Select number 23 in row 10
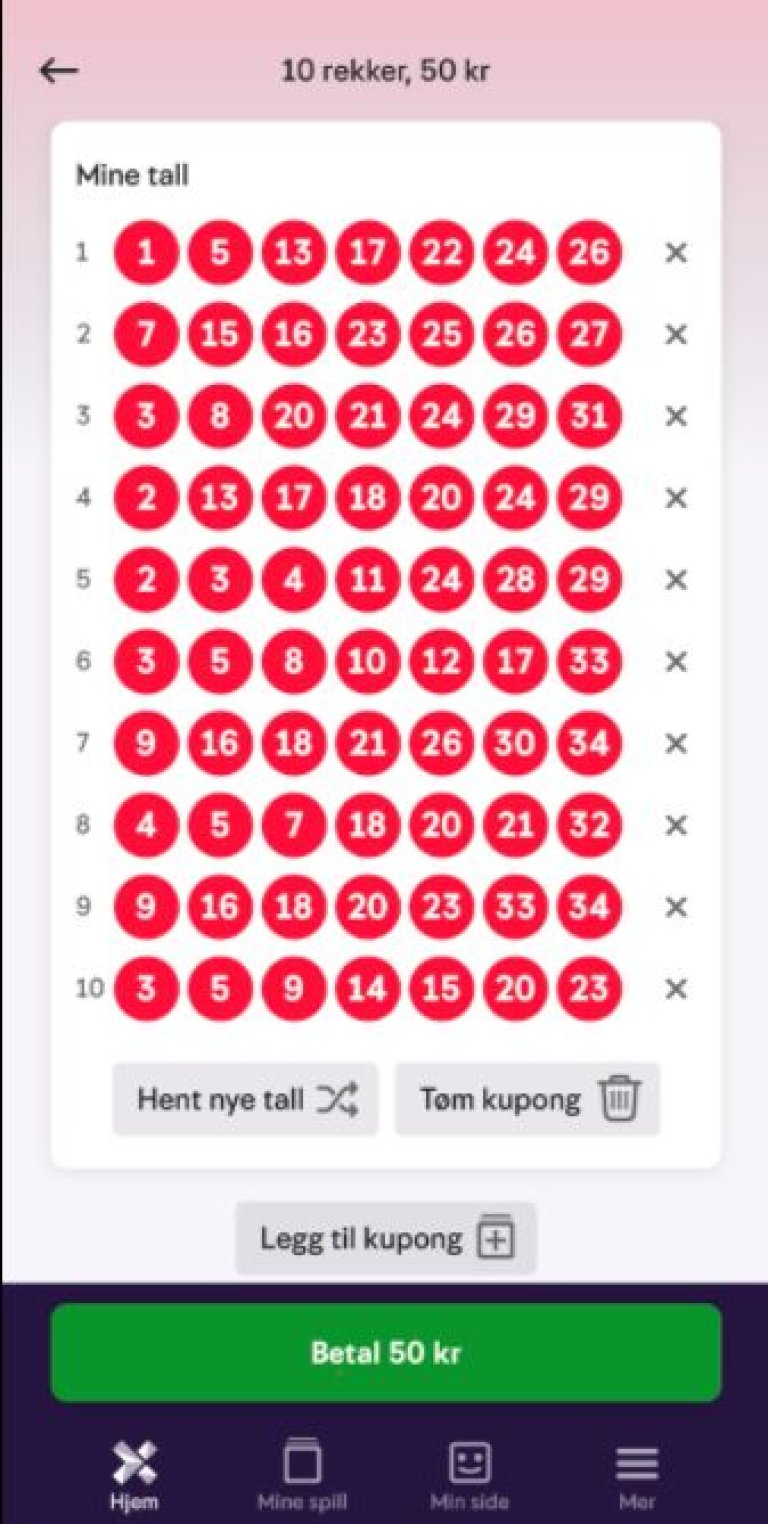Image resolution: width=768 pixels, height=1524 pixels. point(589,989)
